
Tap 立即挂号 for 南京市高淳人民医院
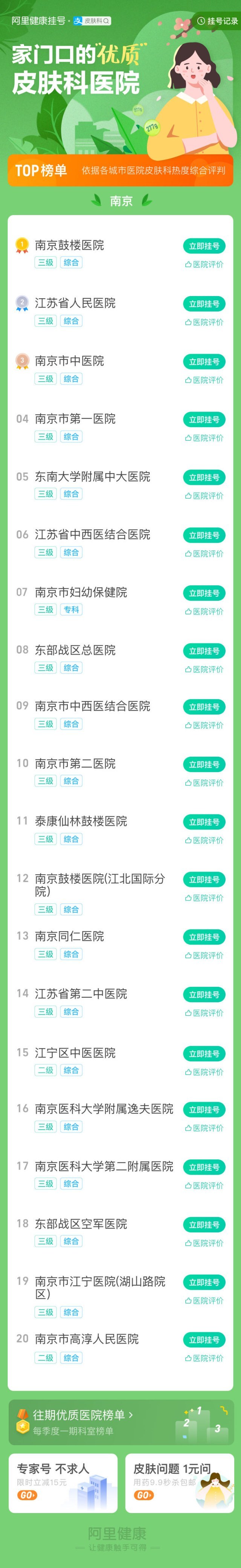click(204, 1340)
